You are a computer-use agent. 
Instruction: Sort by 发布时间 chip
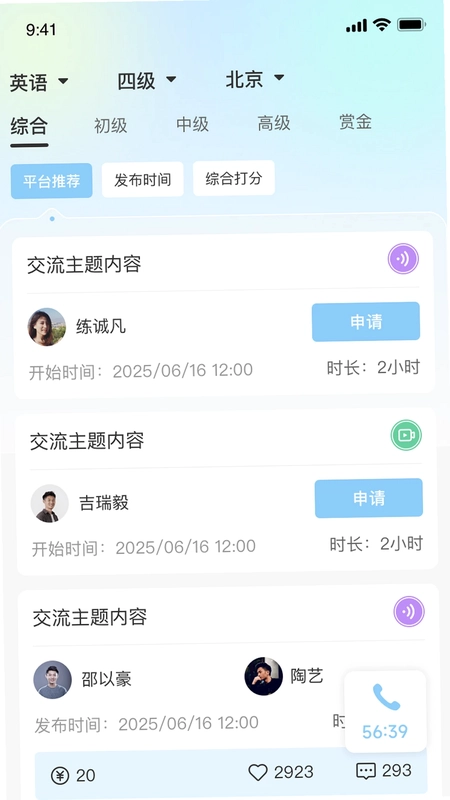142,179
